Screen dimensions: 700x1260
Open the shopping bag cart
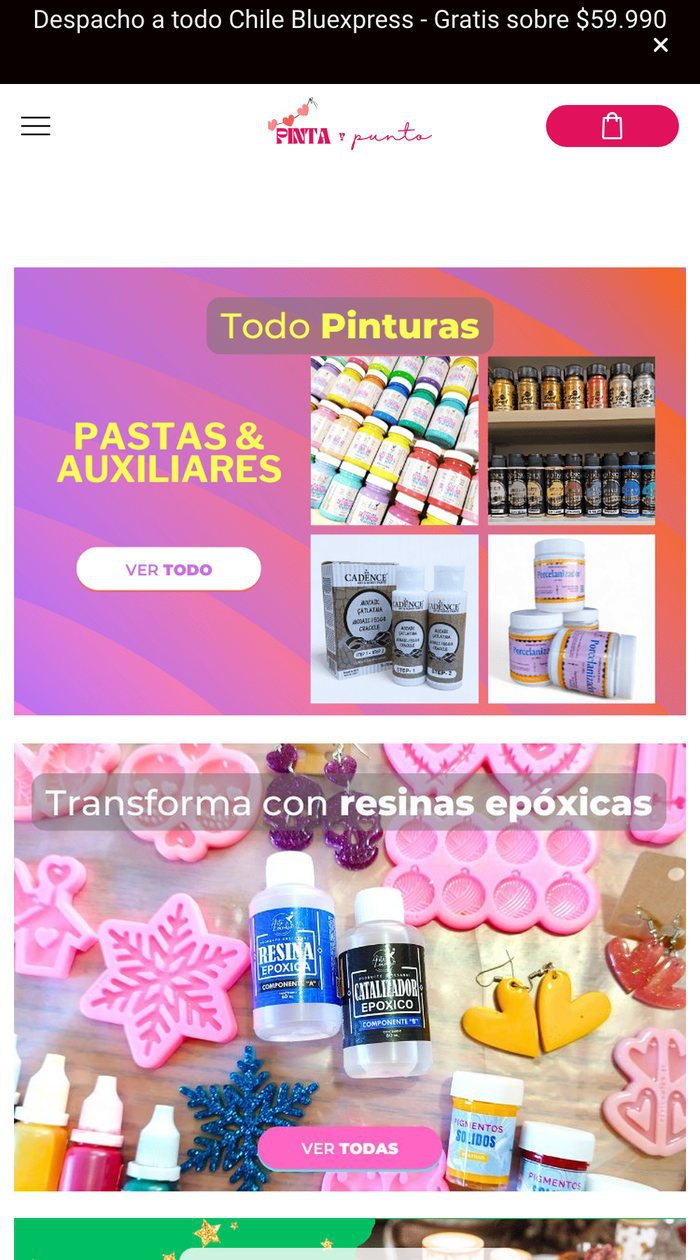[x=612, y=126]
